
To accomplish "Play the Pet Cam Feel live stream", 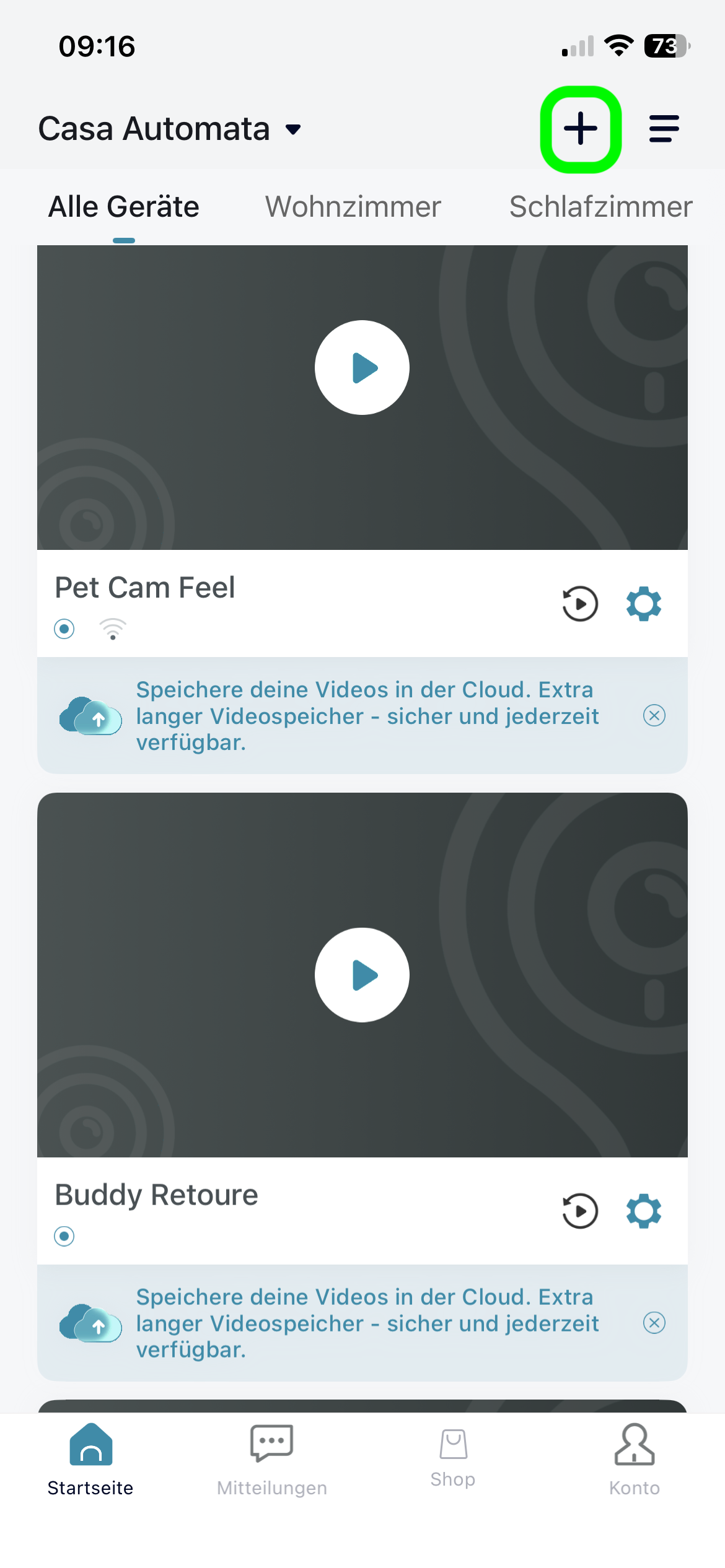I will point(362,367).
